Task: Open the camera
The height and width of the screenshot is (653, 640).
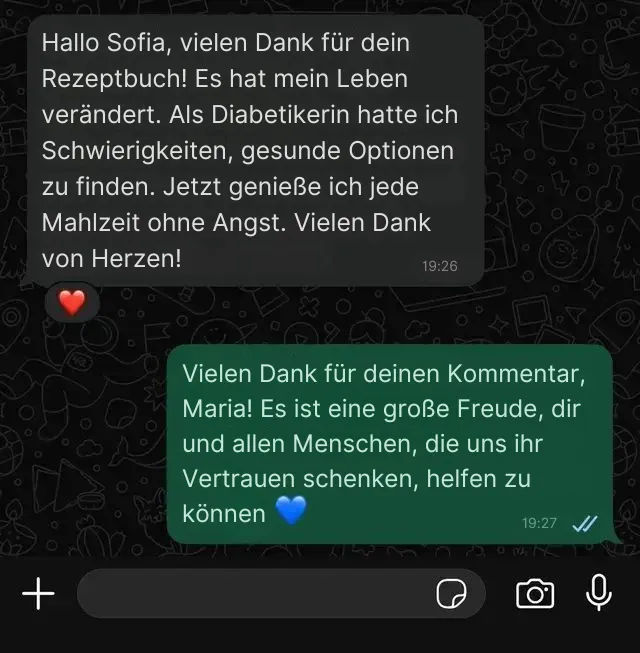Action: (x=534, y=594)
